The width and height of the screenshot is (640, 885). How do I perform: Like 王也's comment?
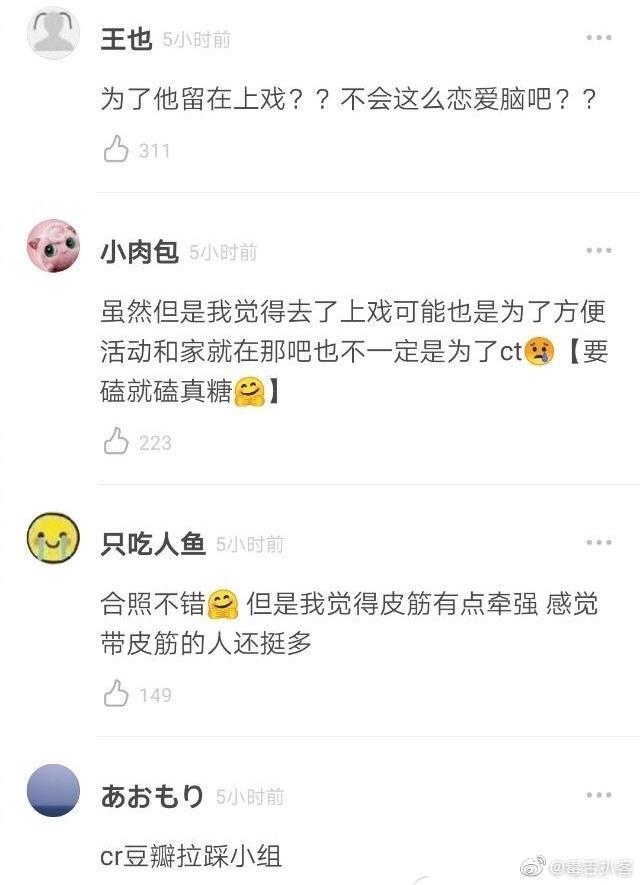coord(118,151)
